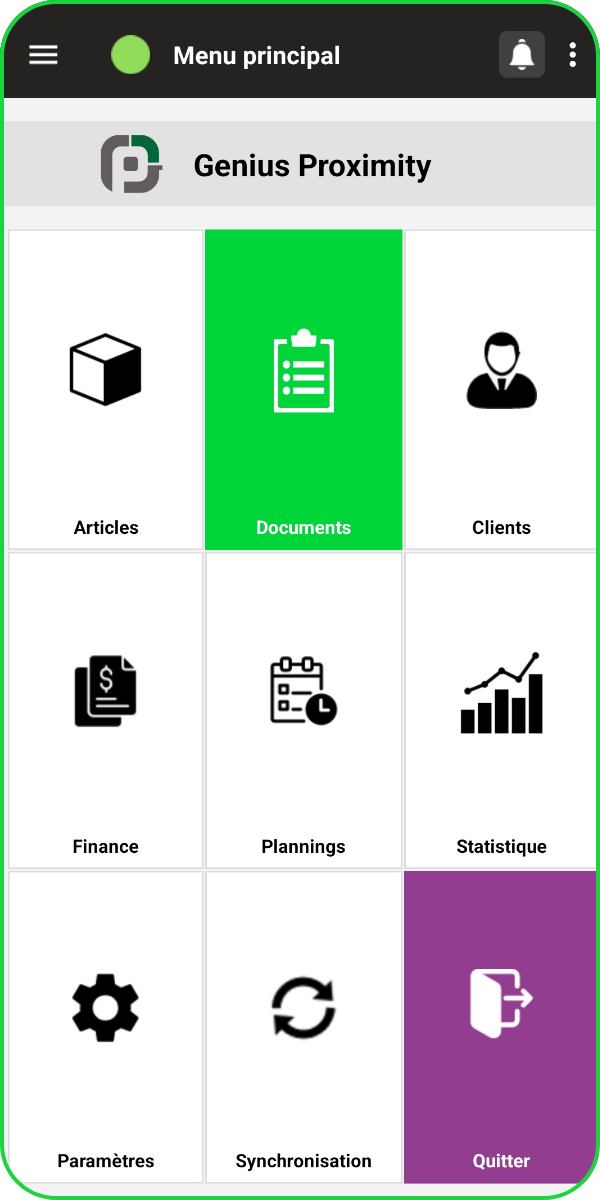The height and width of the screenshot is (1200, 600).
Task: Go to the Clients section
Action: tap(500, 390)
